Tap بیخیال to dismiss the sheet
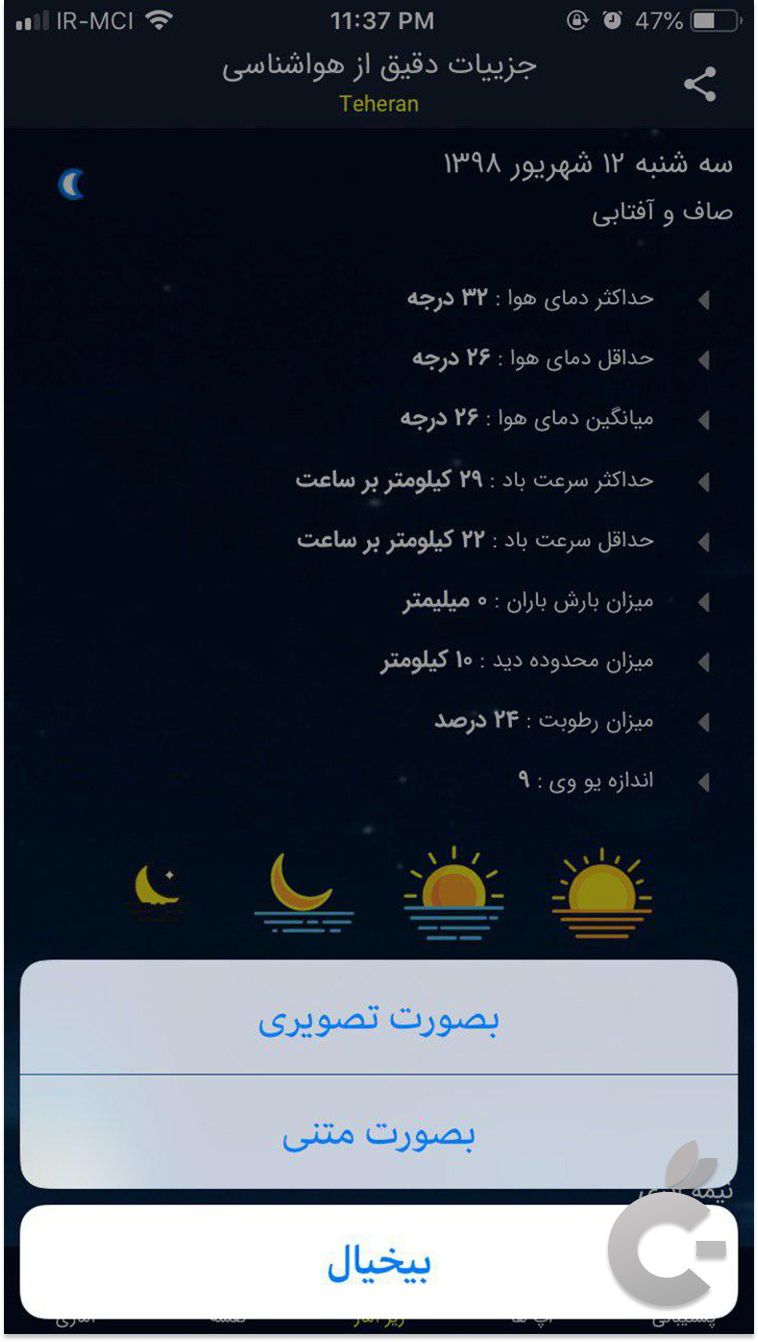This screenshot has width=758, height=1342. 379,1261
